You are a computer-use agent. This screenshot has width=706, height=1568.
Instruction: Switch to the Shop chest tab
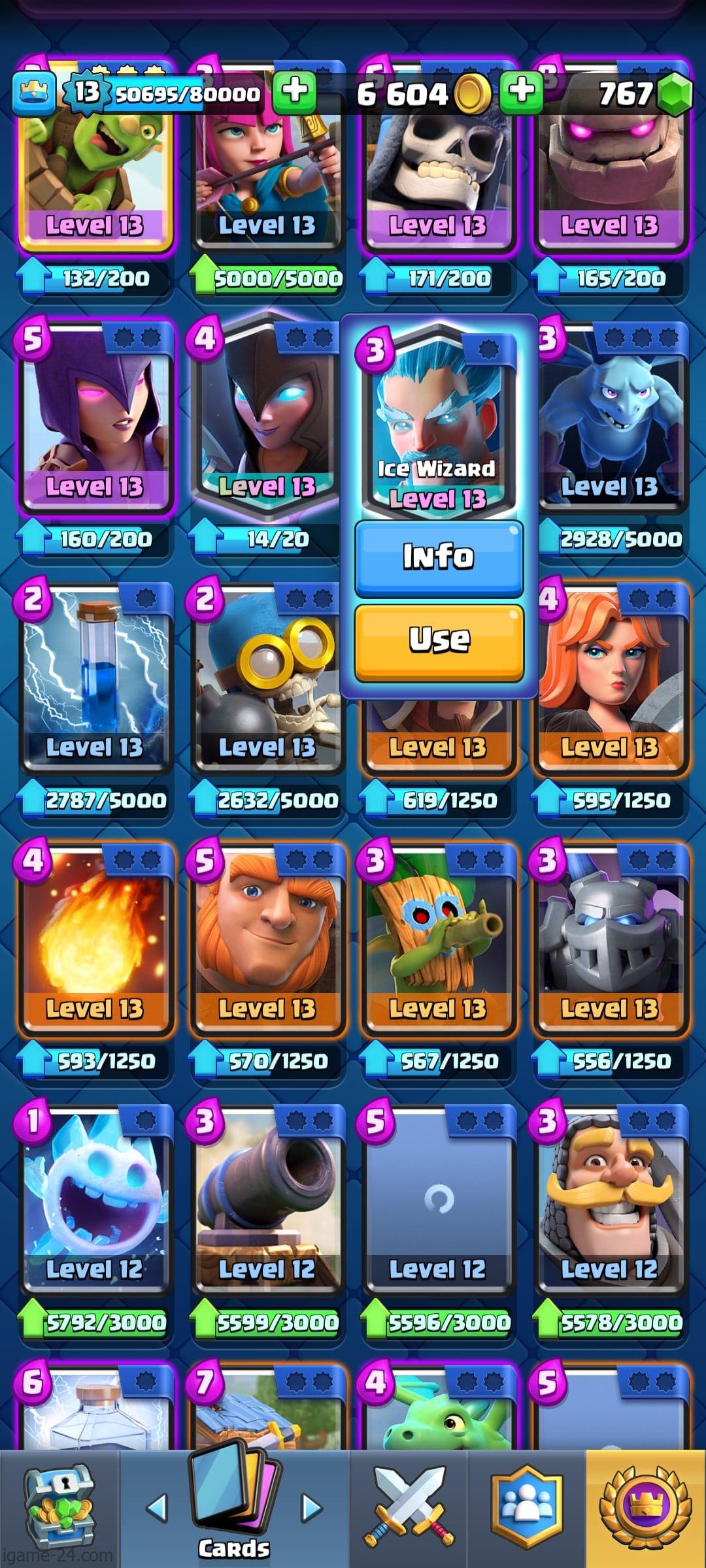[x=59, y=1509]
